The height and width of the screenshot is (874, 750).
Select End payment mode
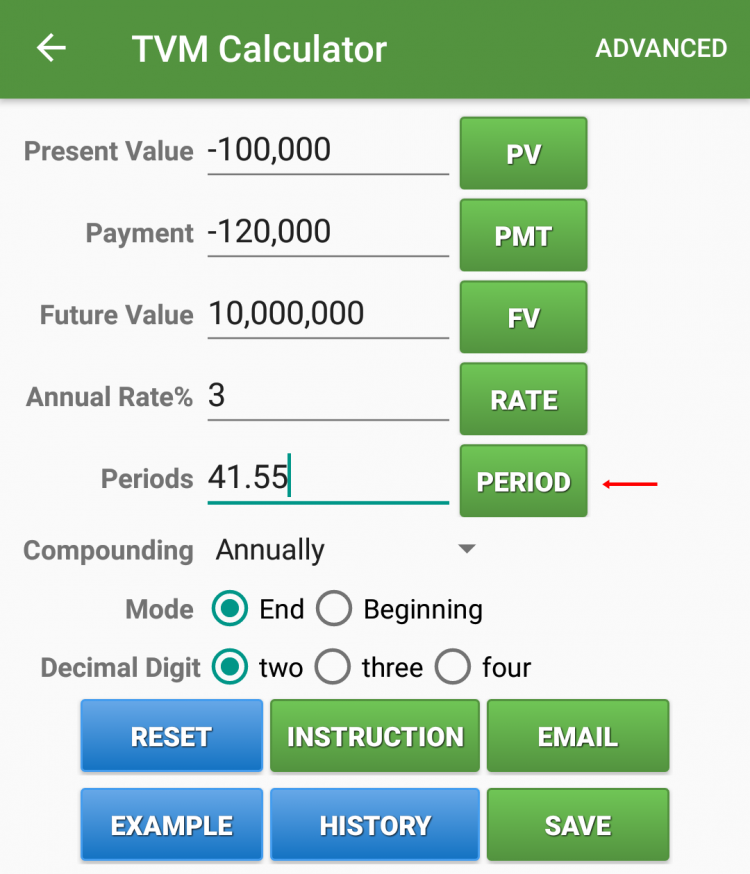(x=229, y=609)
